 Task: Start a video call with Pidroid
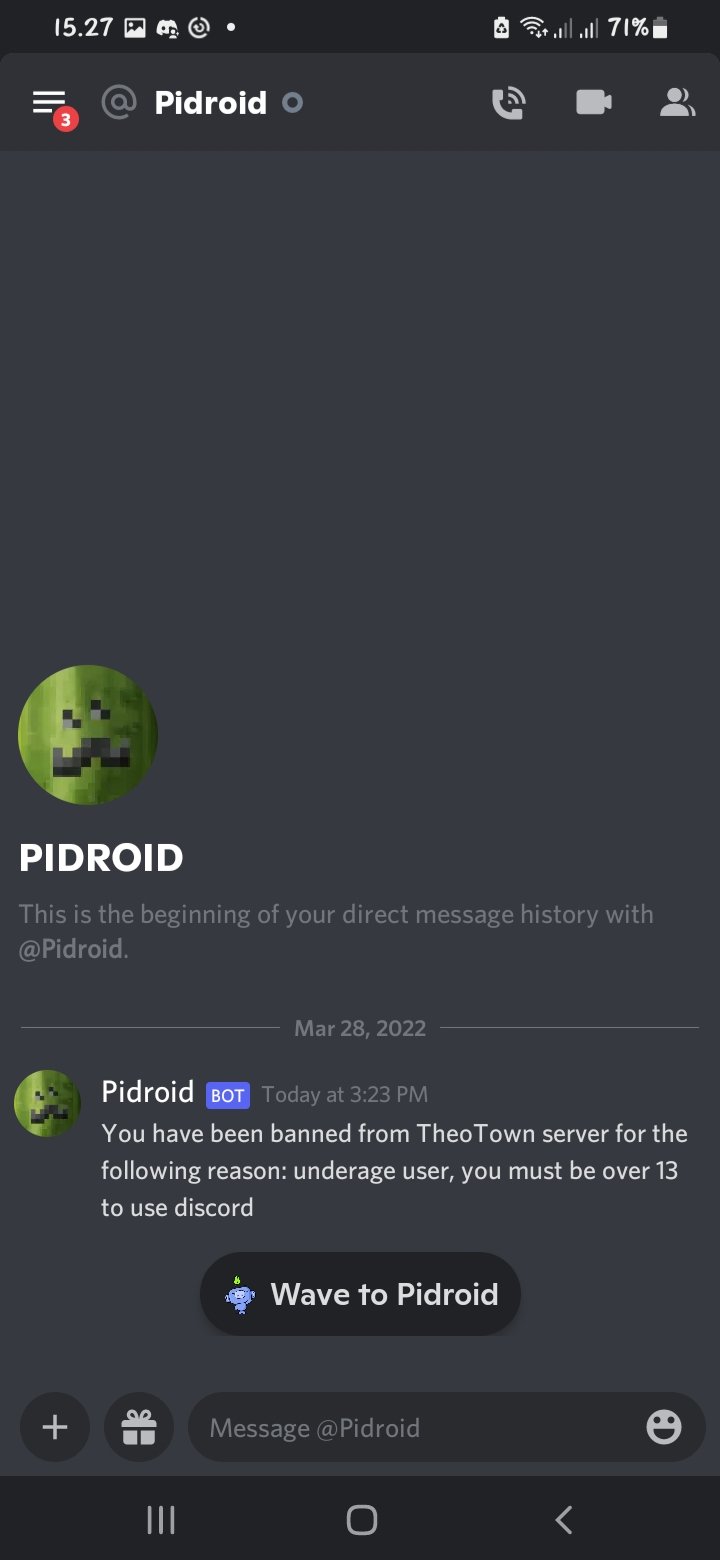coord(594,102)
